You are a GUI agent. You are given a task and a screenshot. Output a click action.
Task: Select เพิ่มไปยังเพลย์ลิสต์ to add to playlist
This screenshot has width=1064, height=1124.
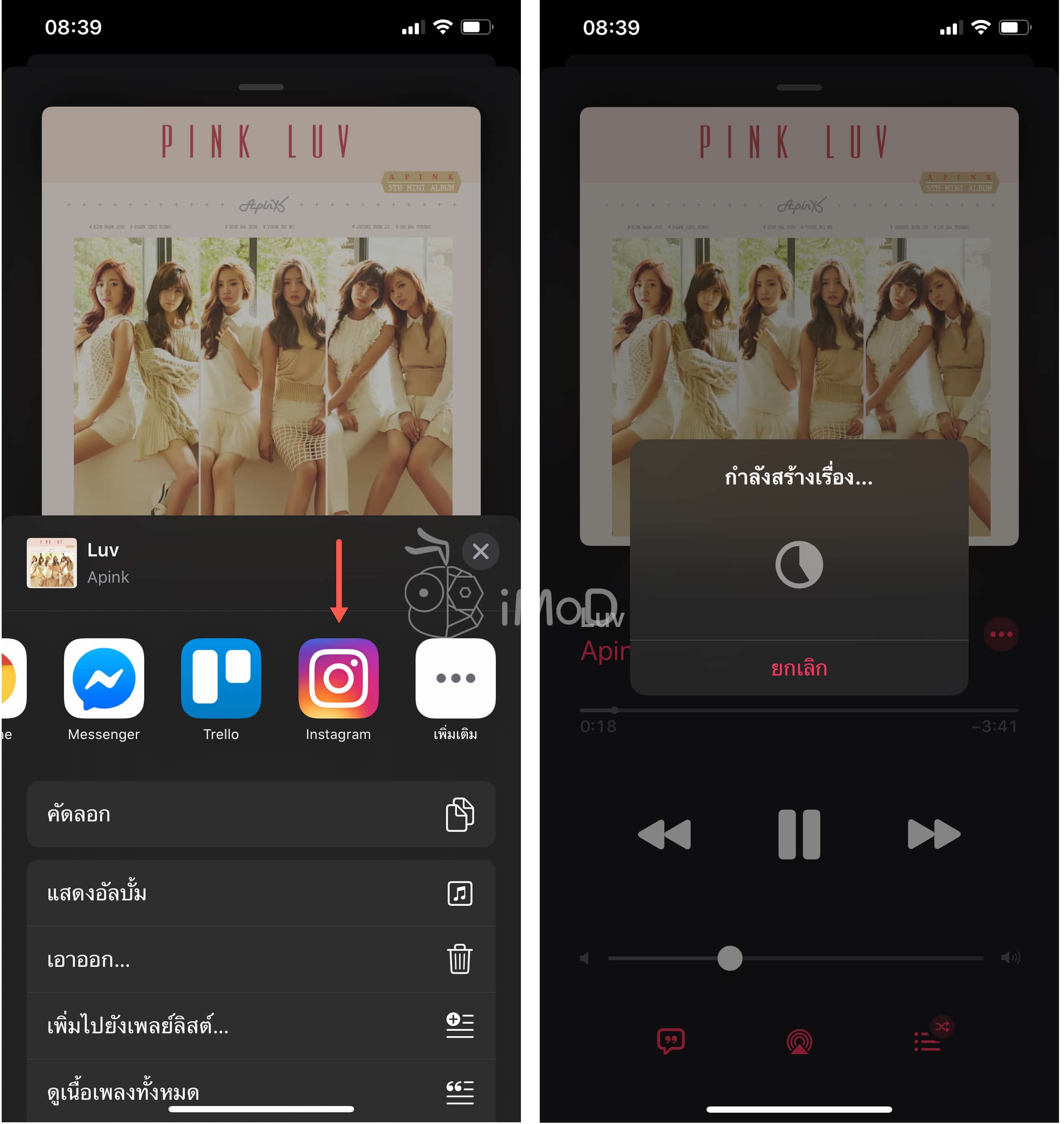[x=261, y=1026]
